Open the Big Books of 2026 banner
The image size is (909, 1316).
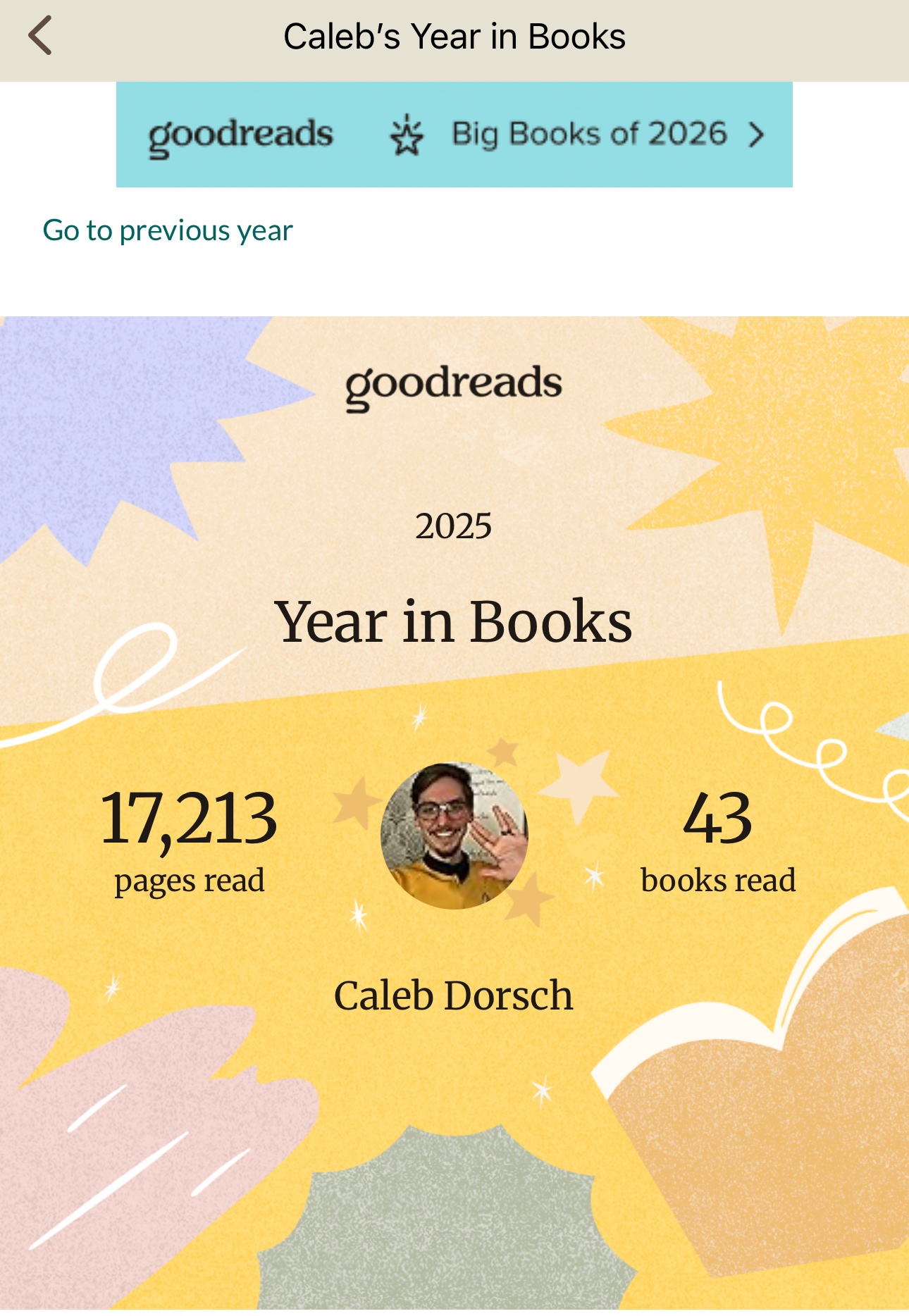point(454,134)
